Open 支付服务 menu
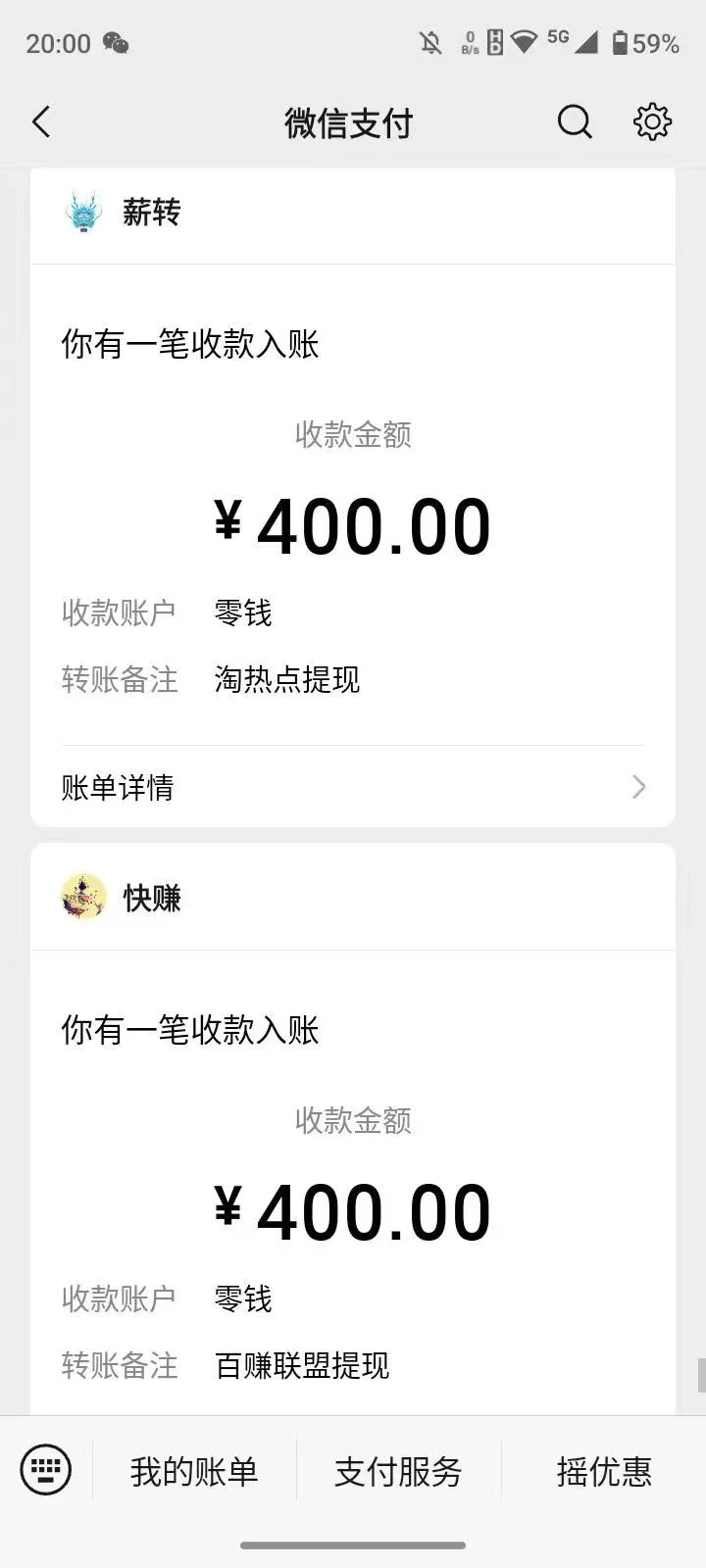The image size is (706, 1568). coord(398,1471)
